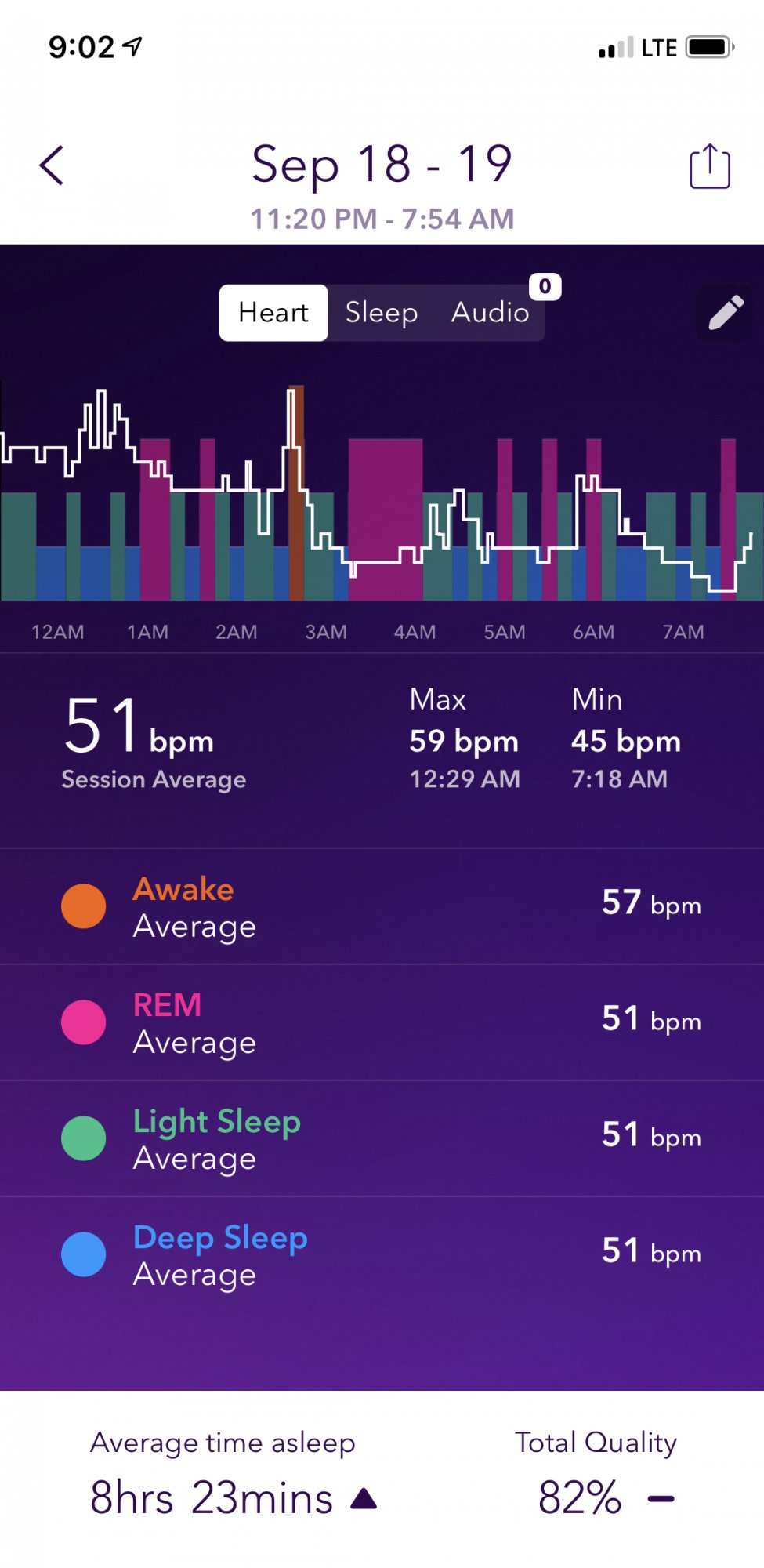This screenshot has width=764, height=1568.
Task: Edit the session with pencil icon
Action: click(x=726, y=313)
